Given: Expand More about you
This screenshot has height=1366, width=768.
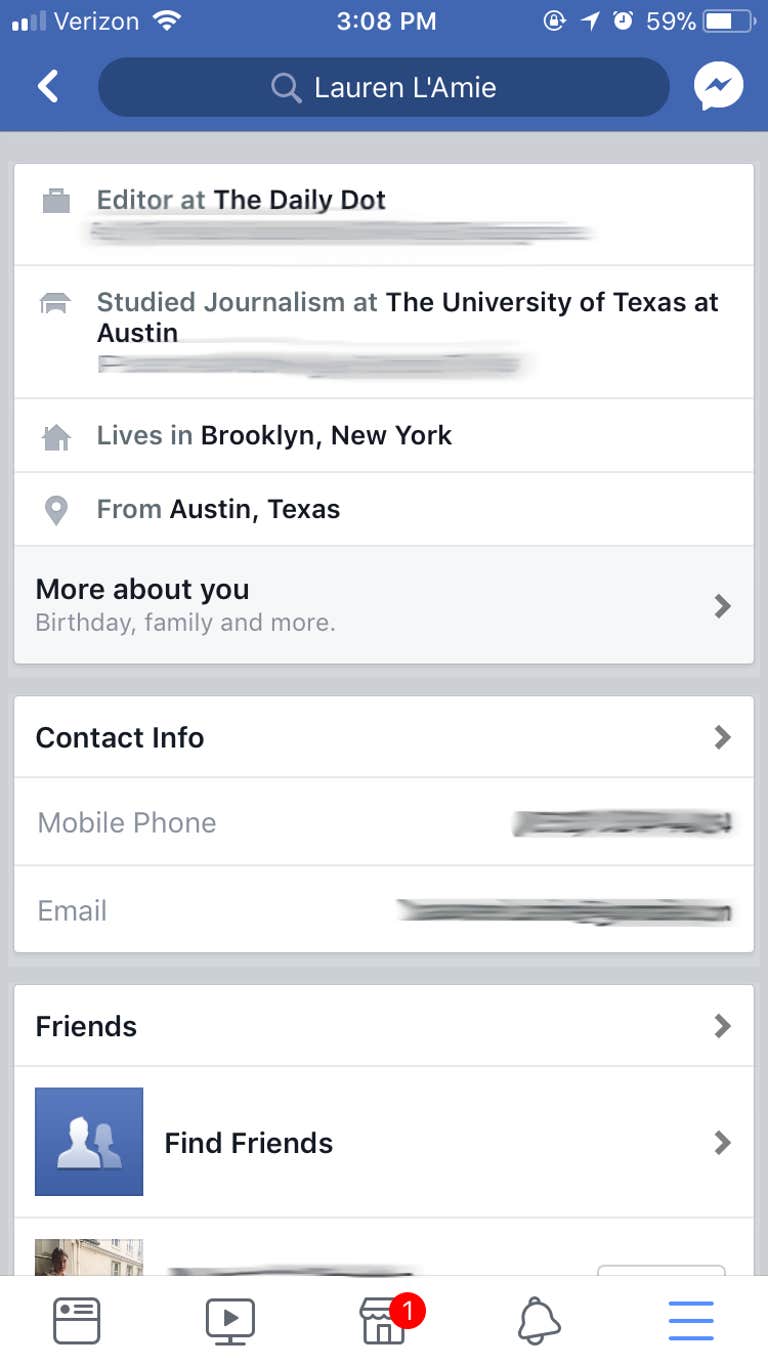Looking at the screenshot, I should coord(384,605).
